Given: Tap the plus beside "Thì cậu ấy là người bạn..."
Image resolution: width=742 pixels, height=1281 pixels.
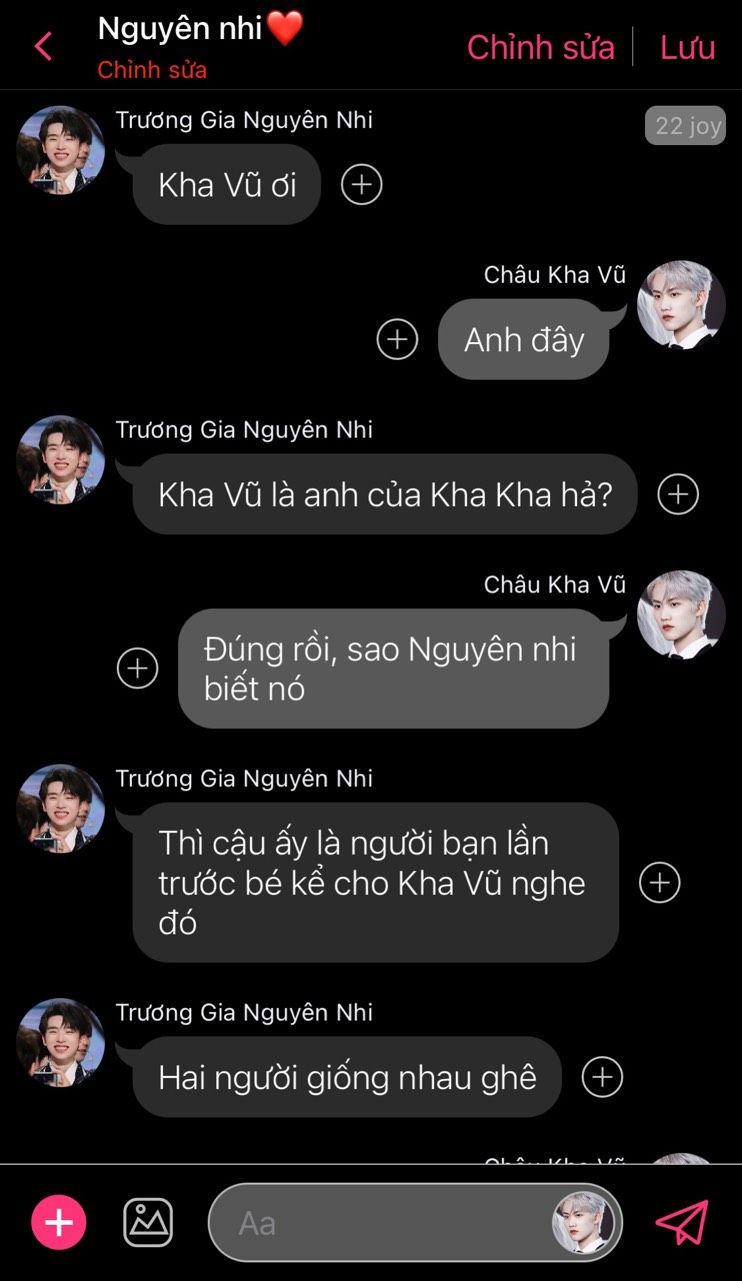Looking at the screenshot, I should tap(660, 882).
